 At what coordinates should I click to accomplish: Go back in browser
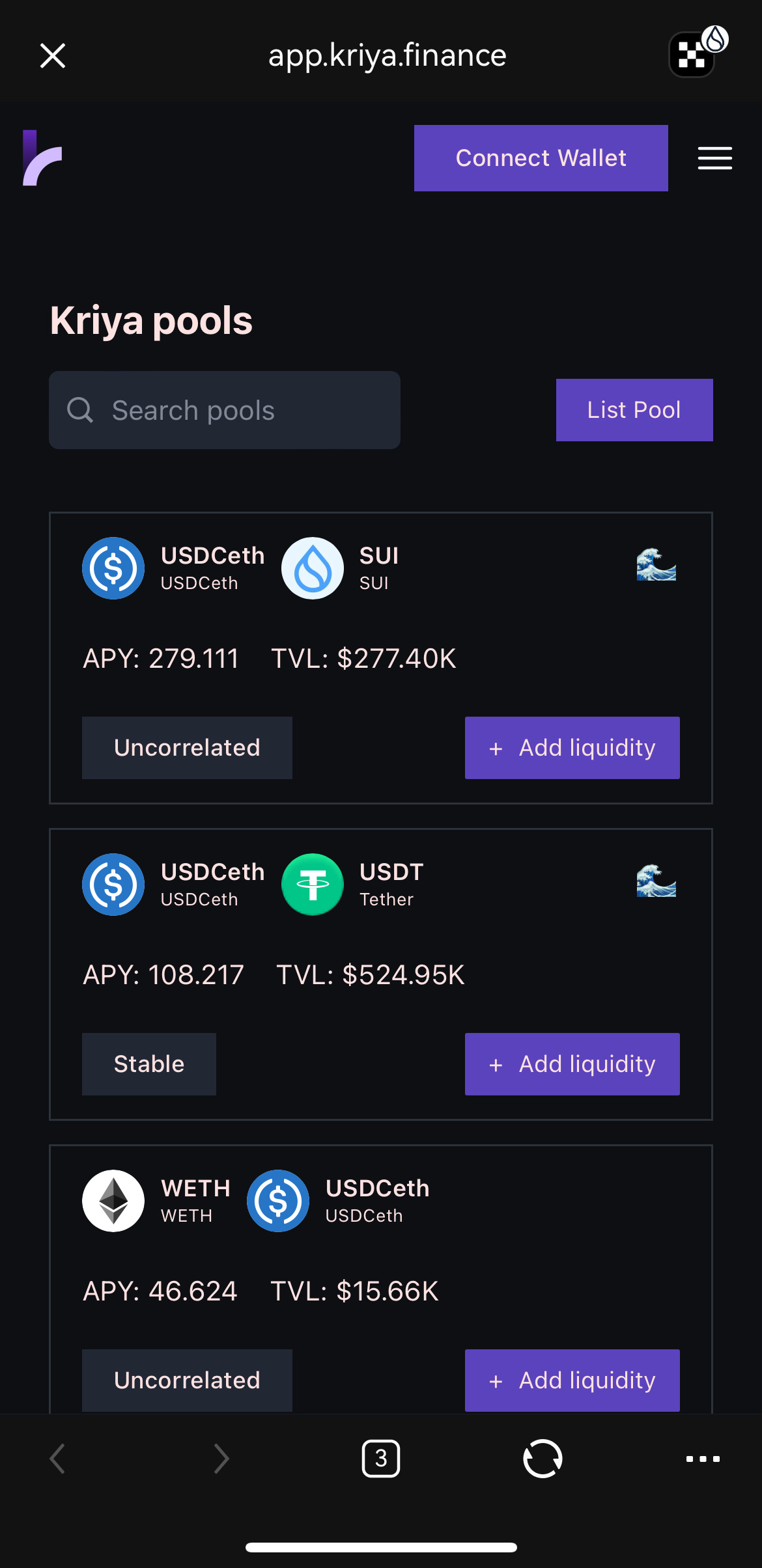pos(57,1459)
